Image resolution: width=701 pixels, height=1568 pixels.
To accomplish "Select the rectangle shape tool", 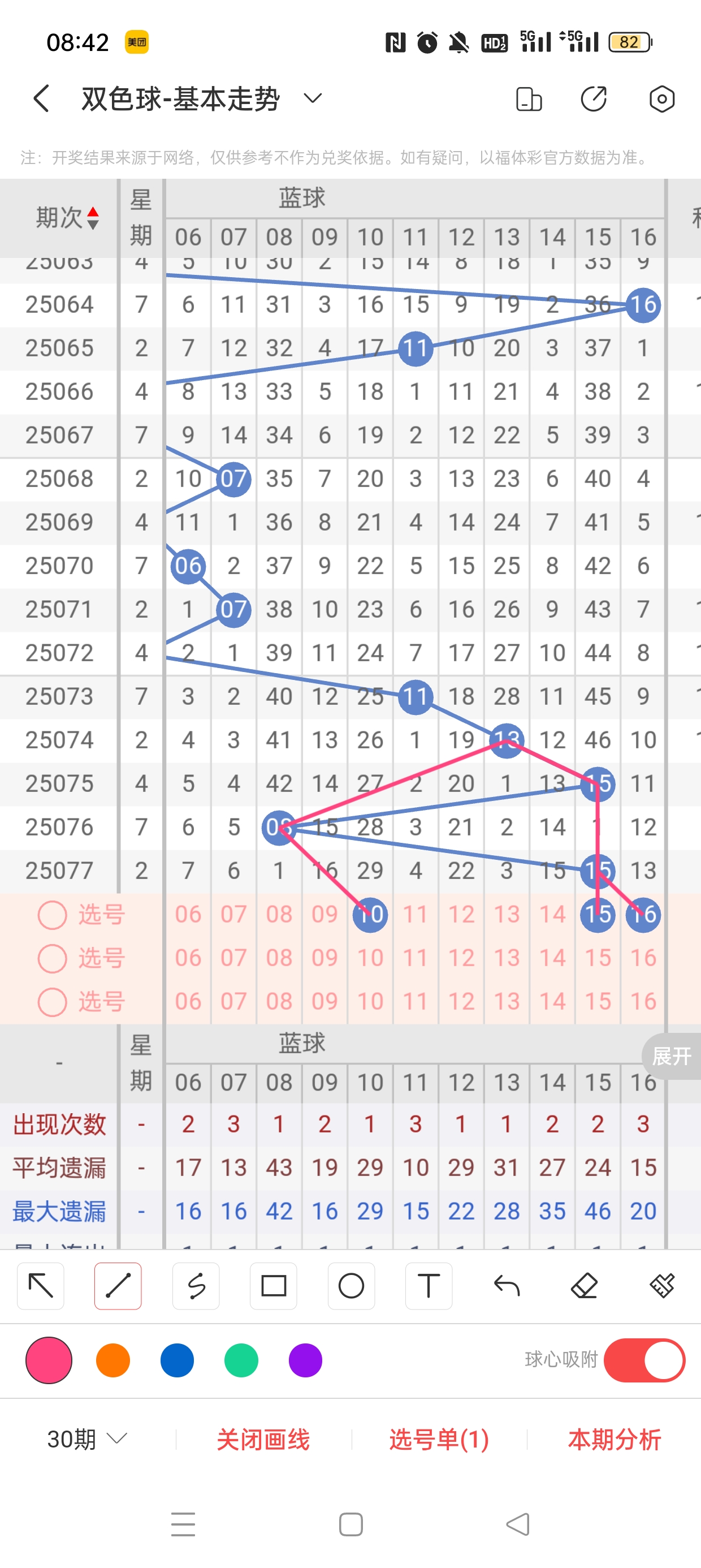I will click(274, 1286).
